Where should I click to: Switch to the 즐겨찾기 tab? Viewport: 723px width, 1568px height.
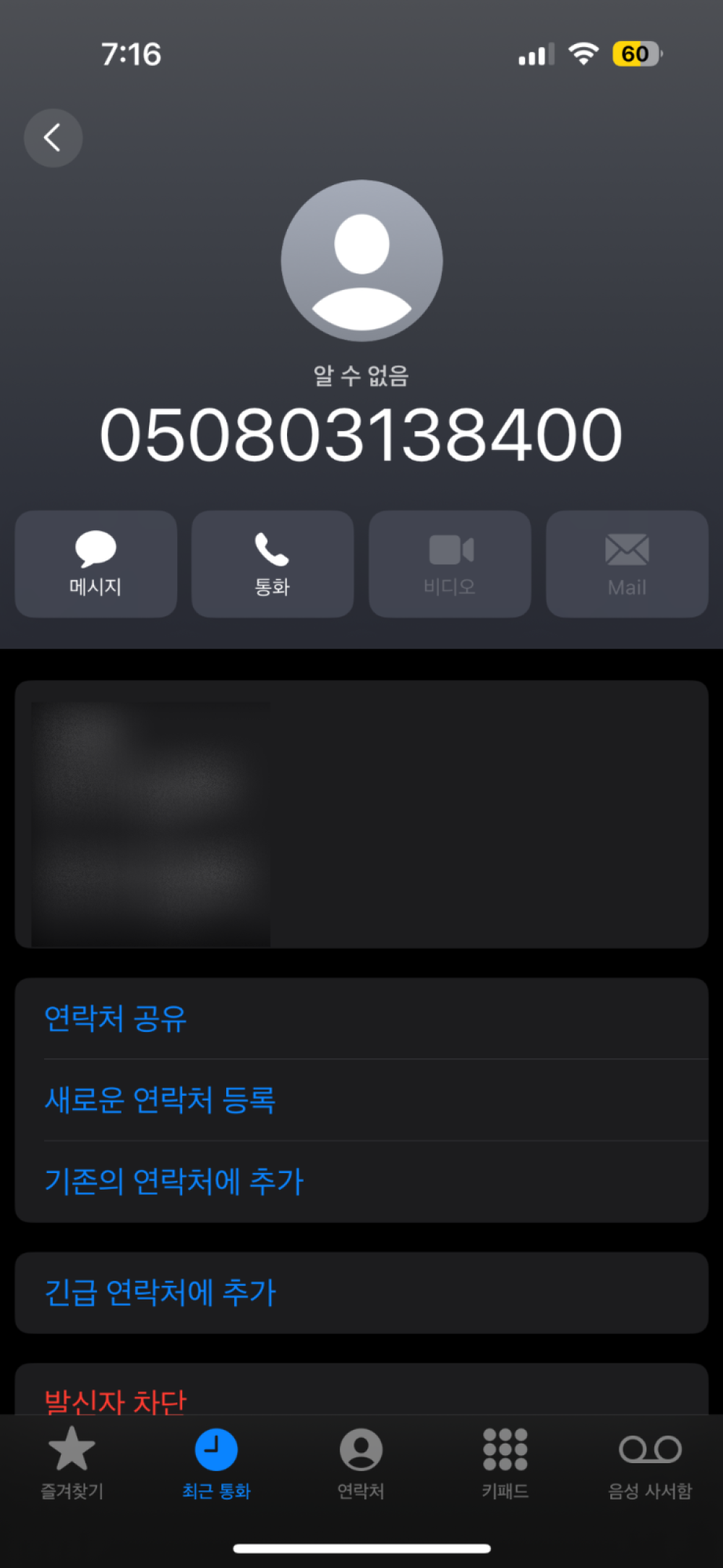pos(72,1462)
